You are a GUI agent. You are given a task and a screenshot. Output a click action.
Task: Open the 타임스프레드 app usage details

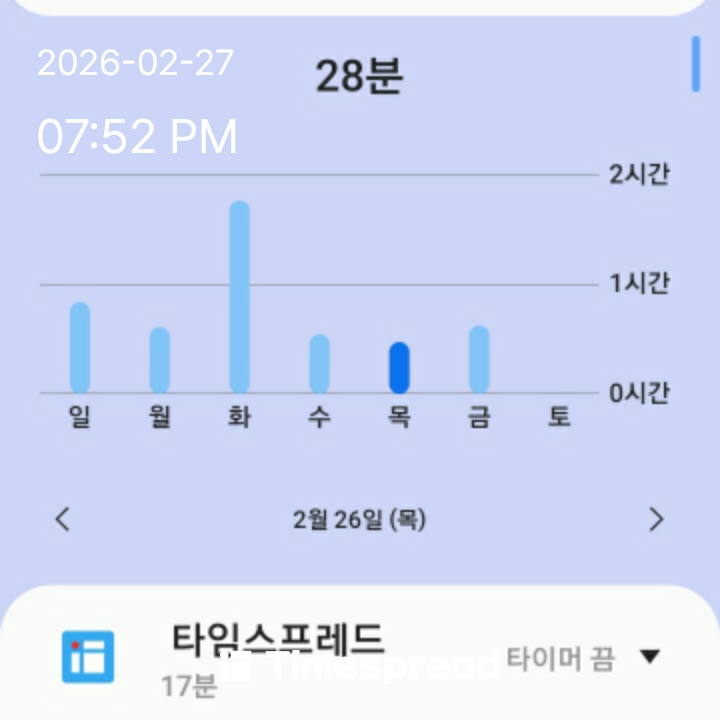click(277, 655)
